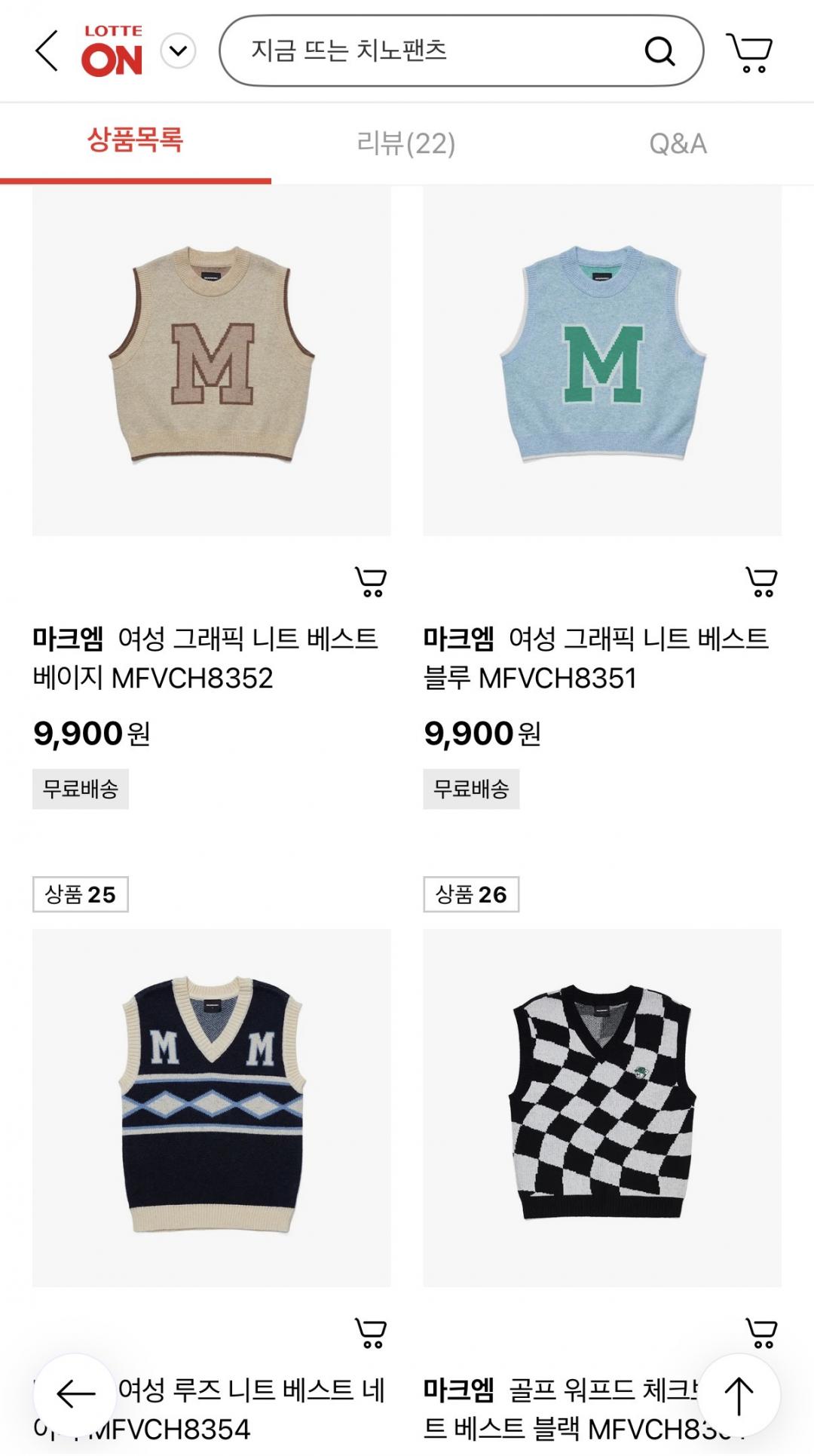Open the LOTTE ON home logo
The width and height of the screenshot is (814, 1456).
coord(112,51)
